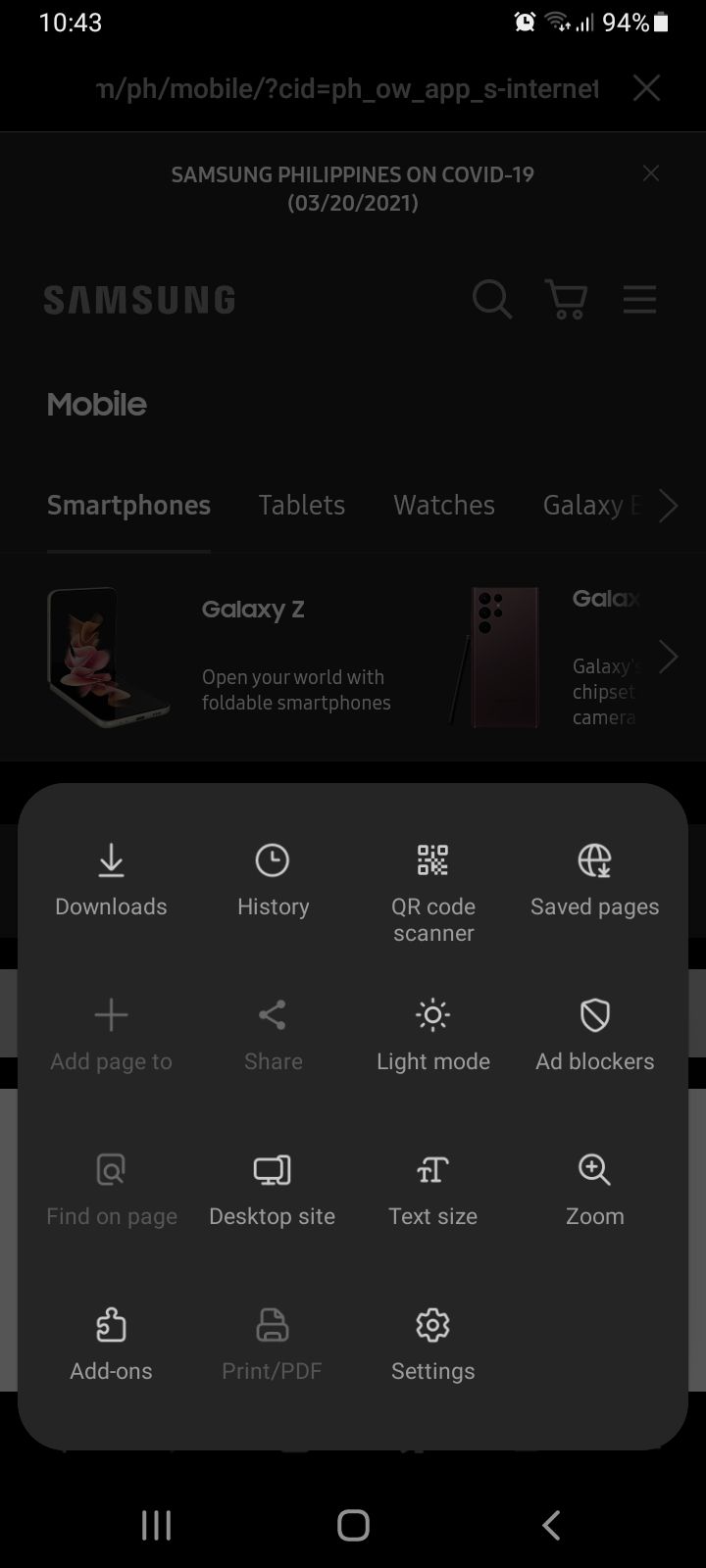
Task: Select the Zoom option
Action: 594,1189
